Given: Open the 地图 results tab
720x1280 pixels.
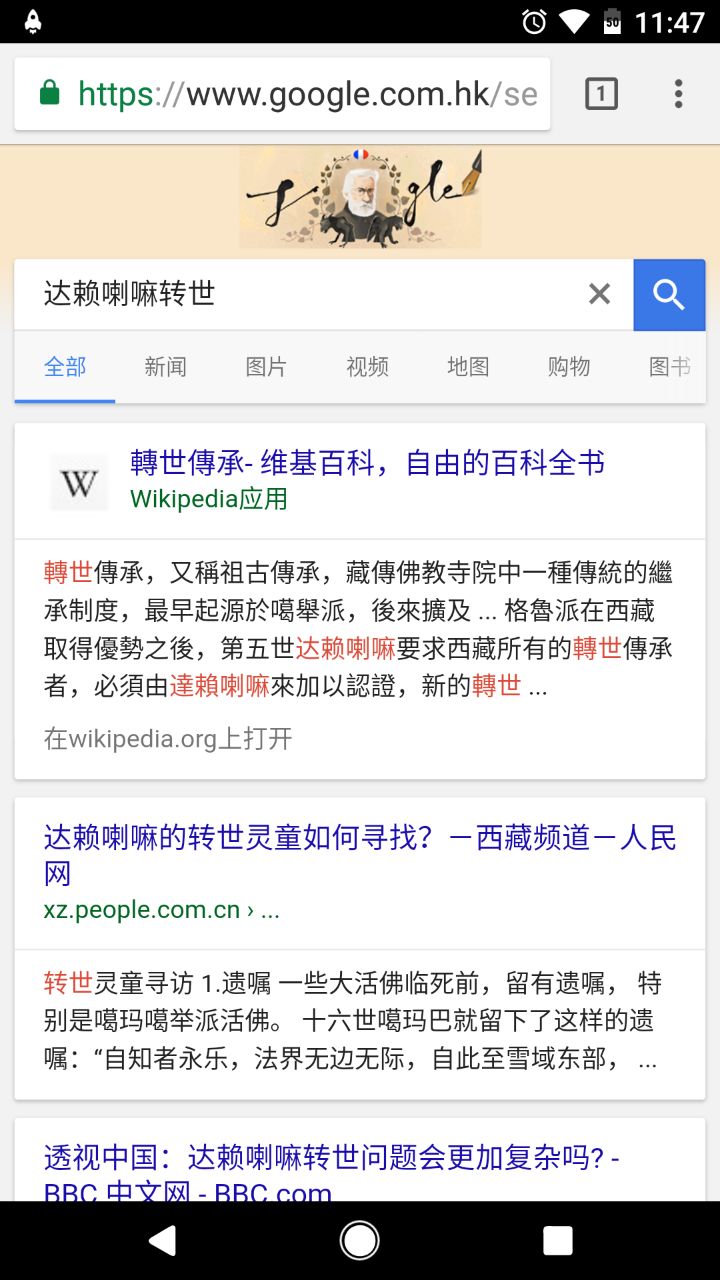Looking at the screenshot, I should pos(468,367).
